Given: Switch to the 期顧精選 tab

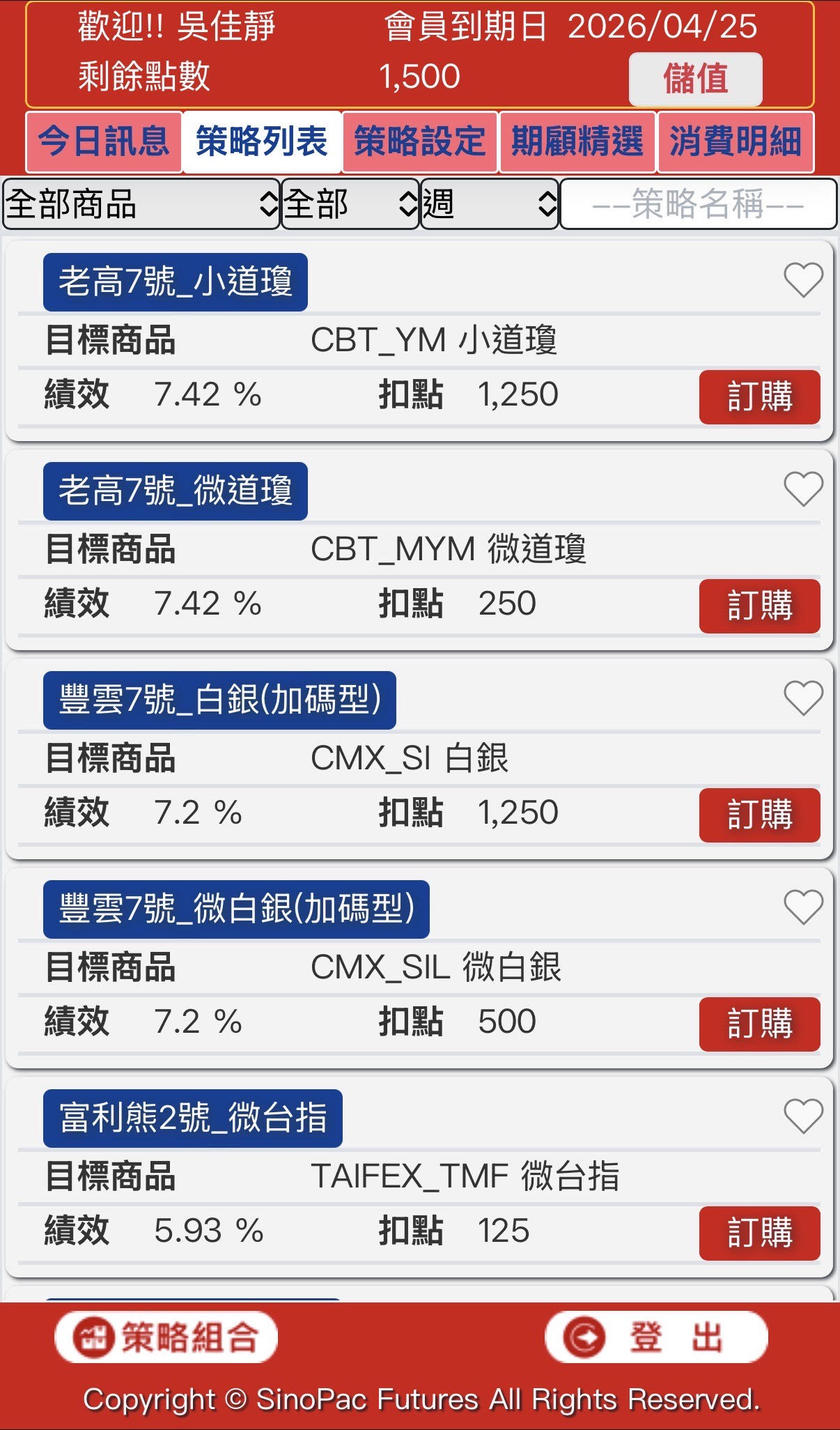Looking at the screenshot, I should pyautogui.click(x=577, y=142).
